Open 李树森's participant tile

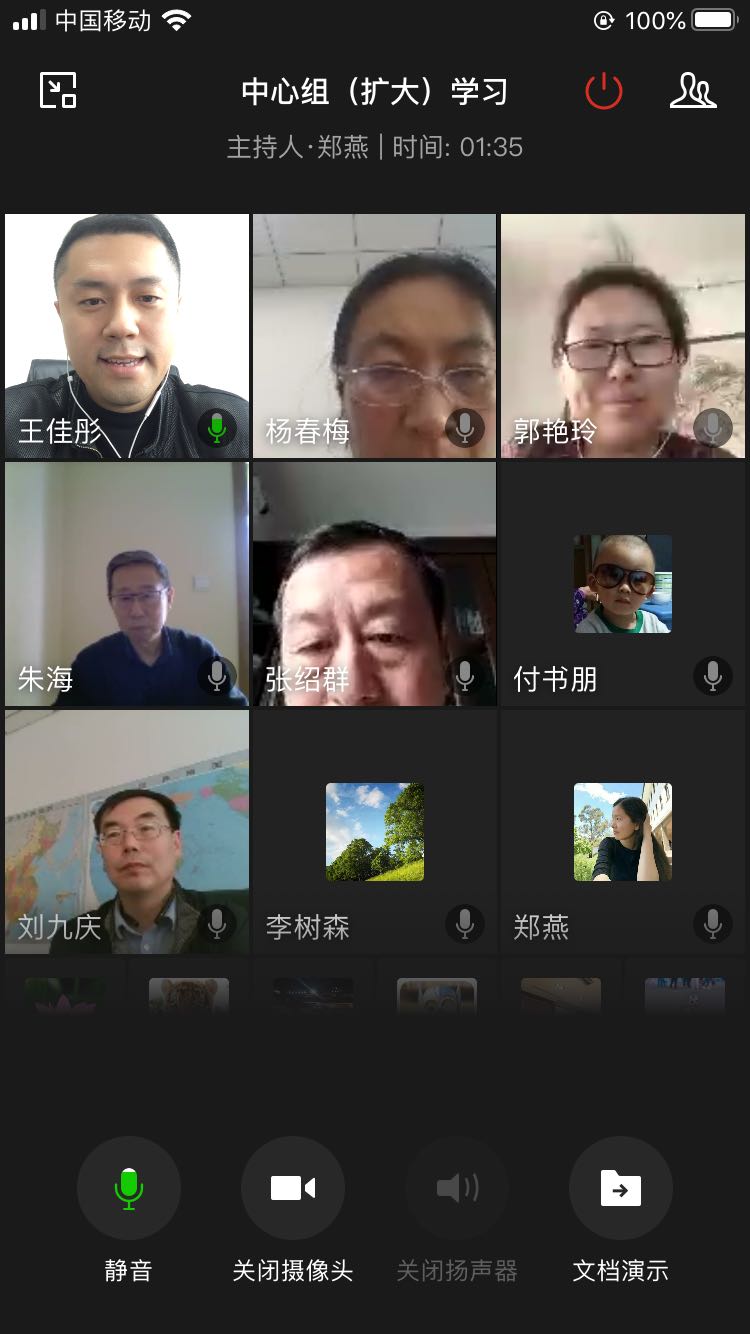[374, 831]
